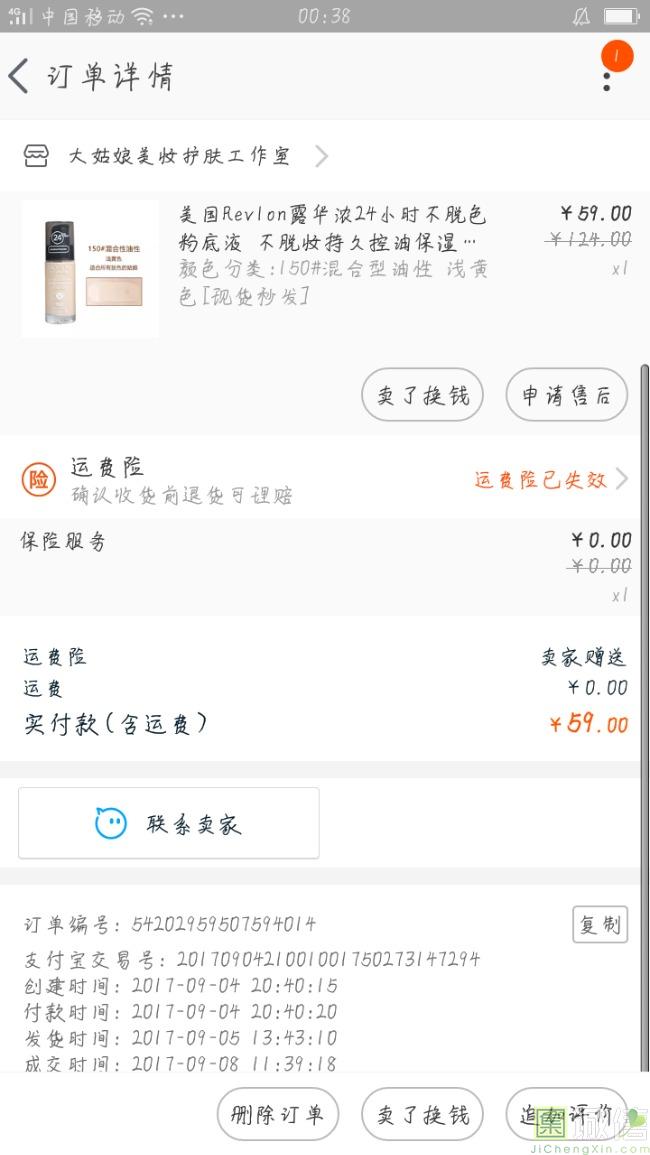Go back from the 订单详情 page
Image resolution: width=650 pixels, height=1155 pixels.
(x=20, y=76)
